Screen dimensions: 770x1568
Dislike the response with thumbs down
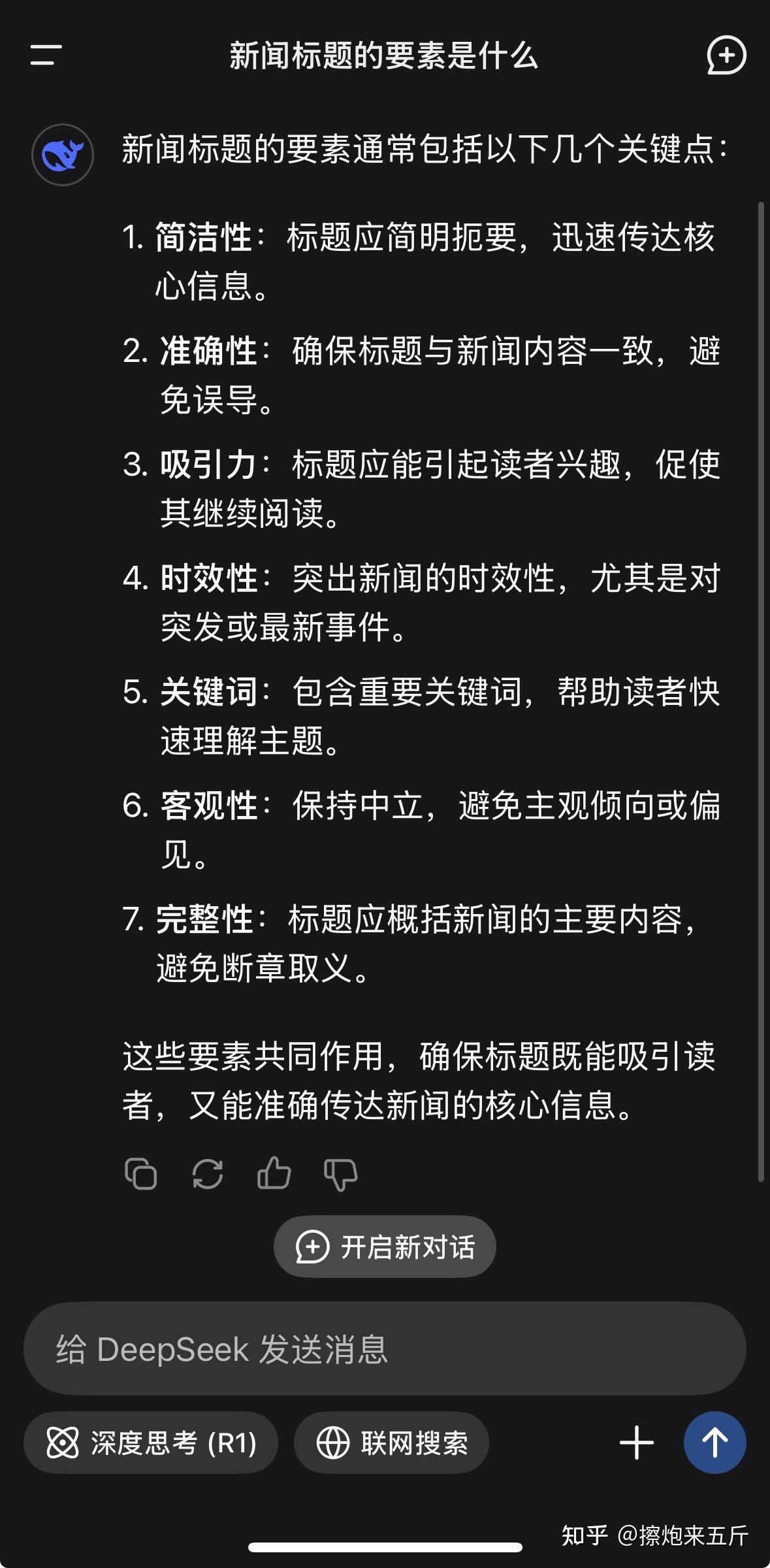(x=341, y=1175)
